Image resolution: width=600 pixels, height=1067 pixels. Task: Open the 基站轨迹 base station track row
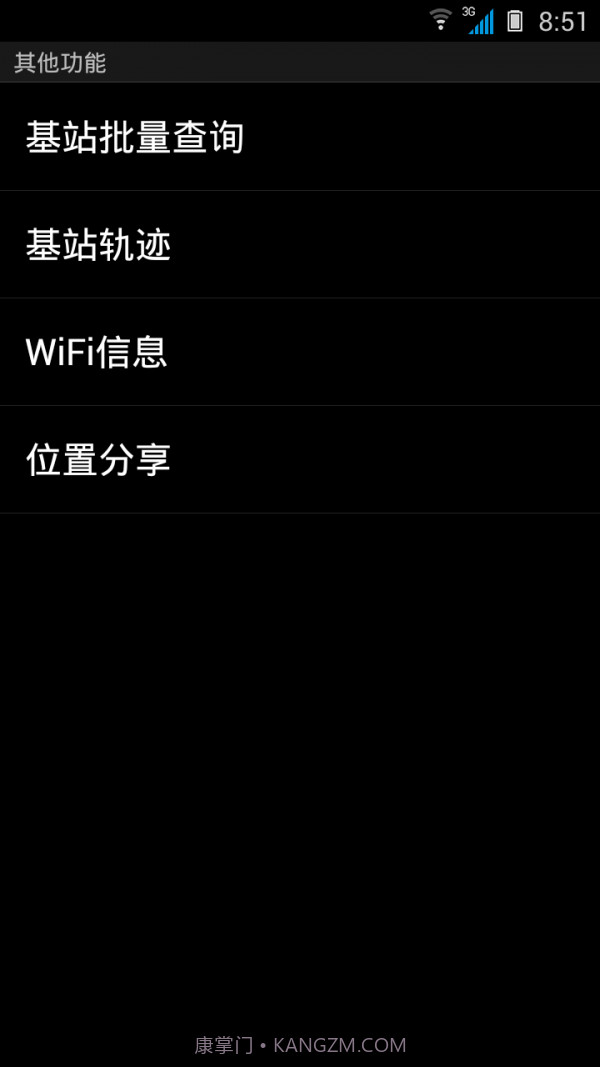pos(100,245)
